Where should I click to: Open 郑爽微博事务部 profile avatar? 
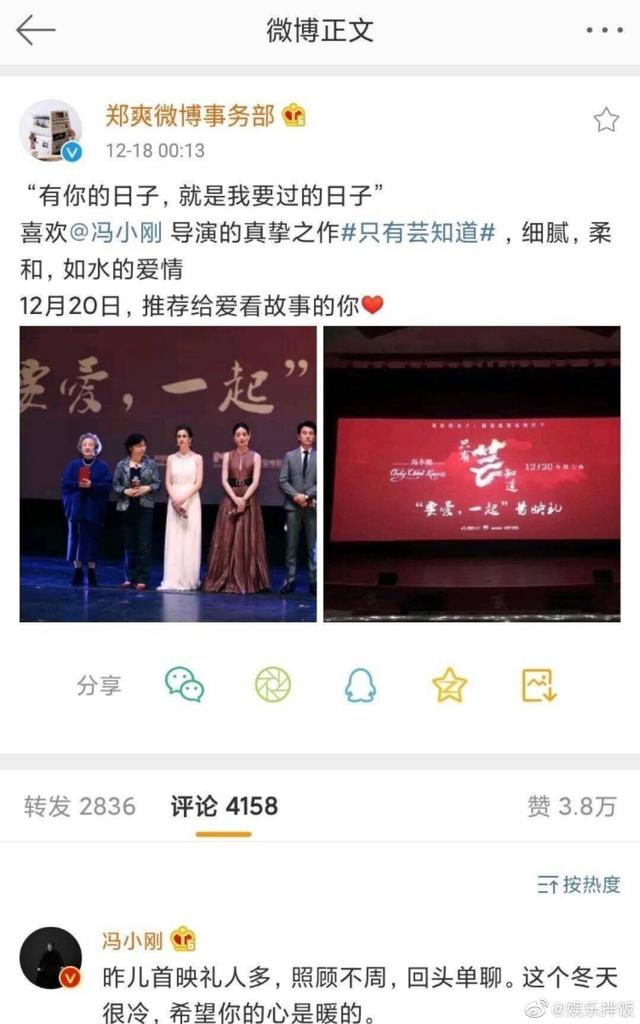click(51, 130)
